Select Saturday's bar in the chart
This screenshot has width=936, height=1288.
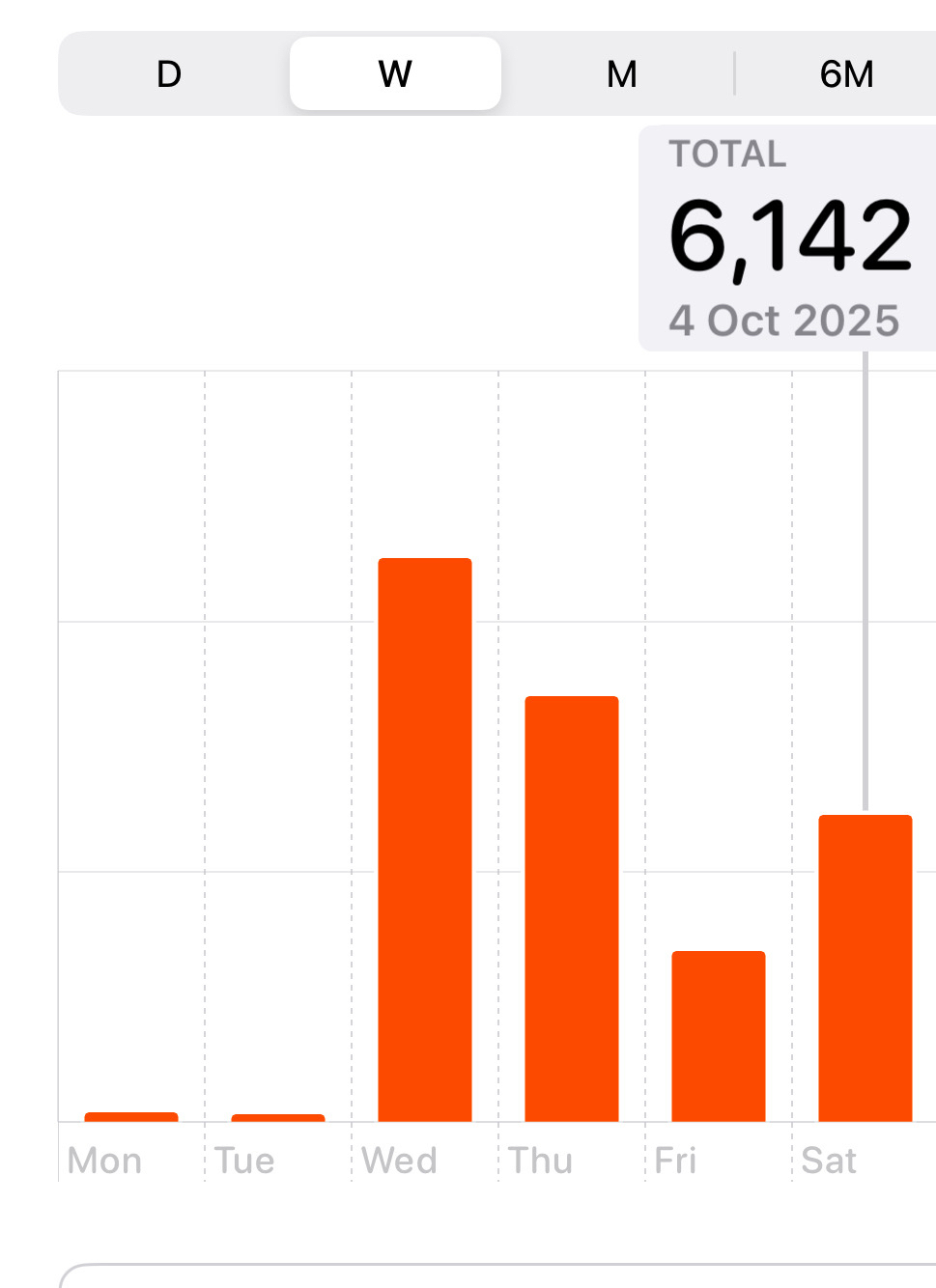point(865,967)
